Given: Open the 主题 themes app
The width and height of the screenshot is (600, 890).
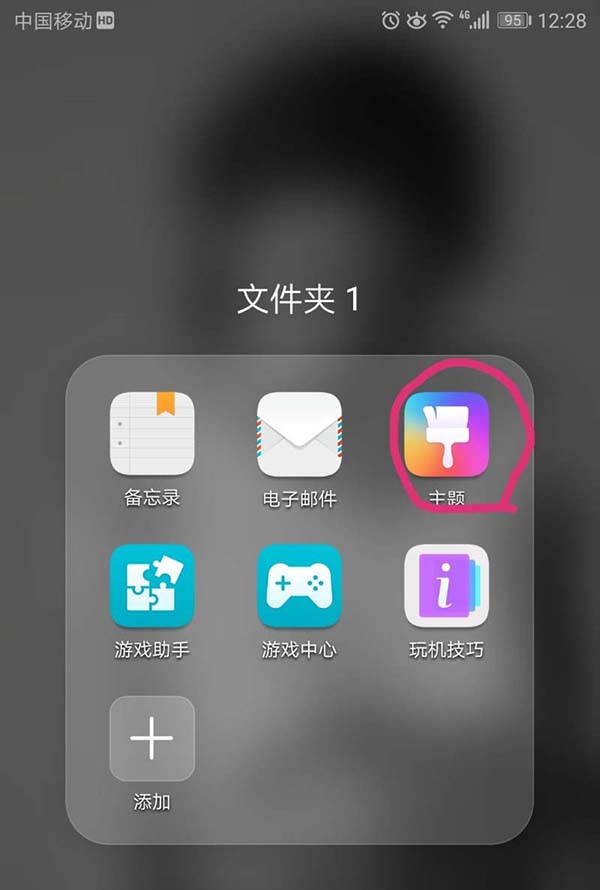Looking at the screenshot, I should pos(447,433).
